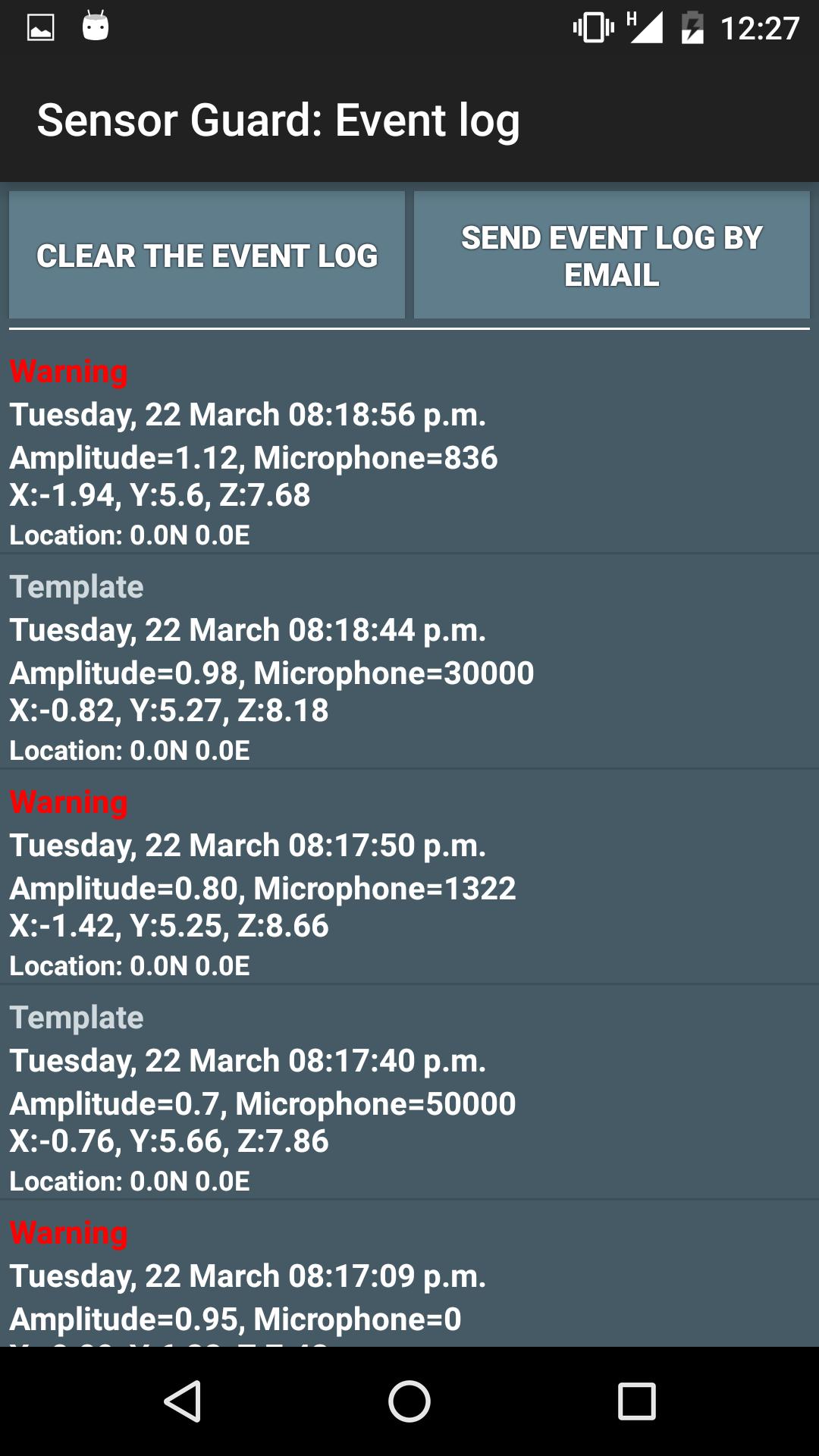This screenshot has height=1456, width=819.
Task: Clear the event log
Action: tap(207, 256)
